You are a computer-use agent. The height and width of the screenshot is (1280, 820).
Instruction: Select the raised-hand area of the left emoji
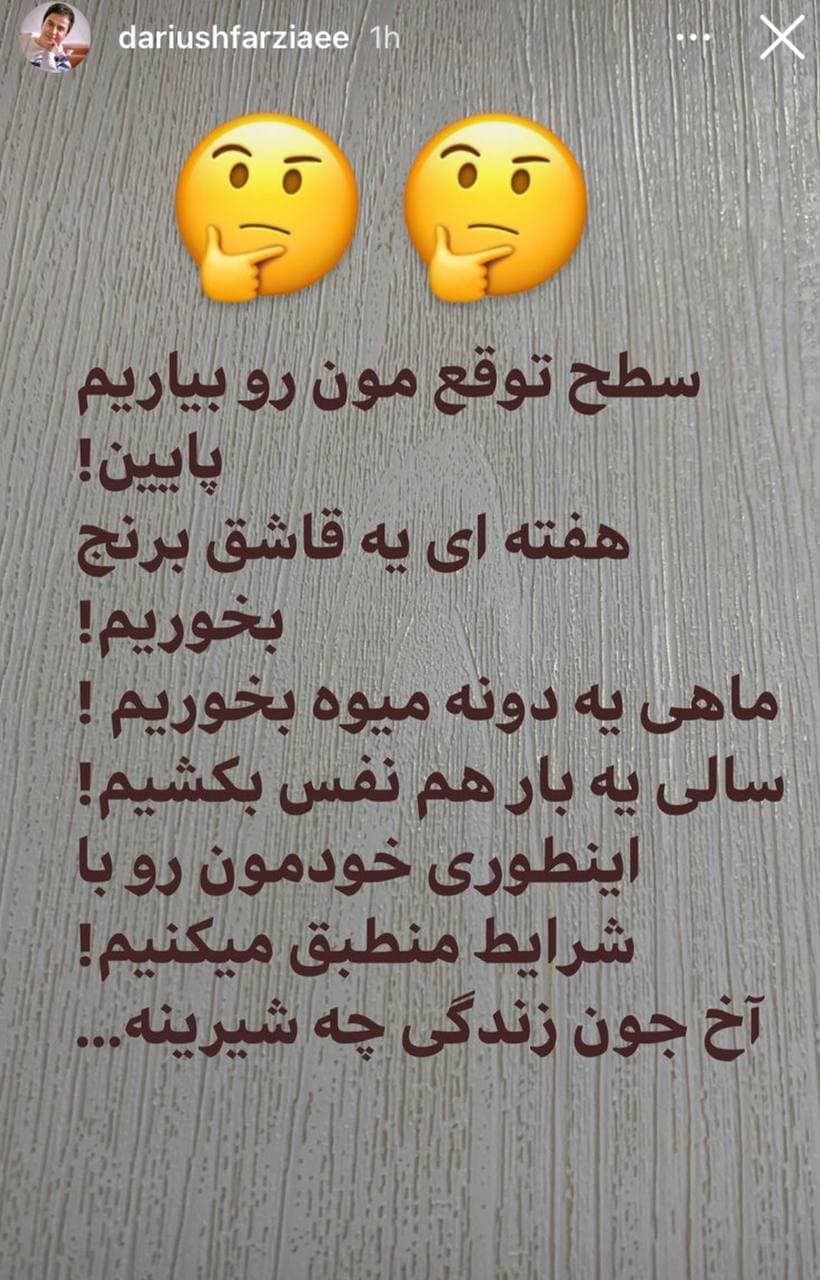coord(231,263)
